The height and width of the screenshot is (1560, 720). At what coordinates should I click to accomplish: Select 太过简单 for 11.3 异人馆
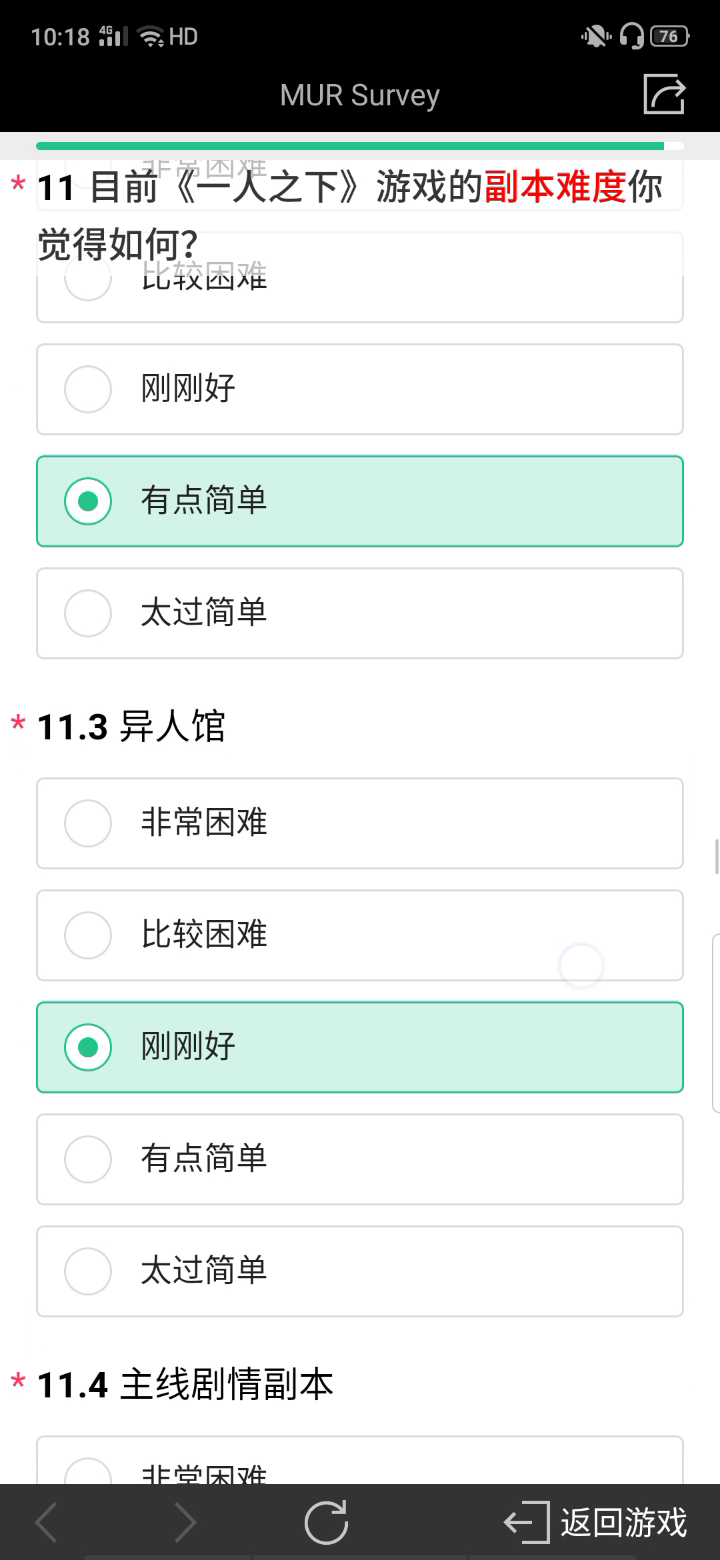pyautogui.click(x=360, y=1271)
